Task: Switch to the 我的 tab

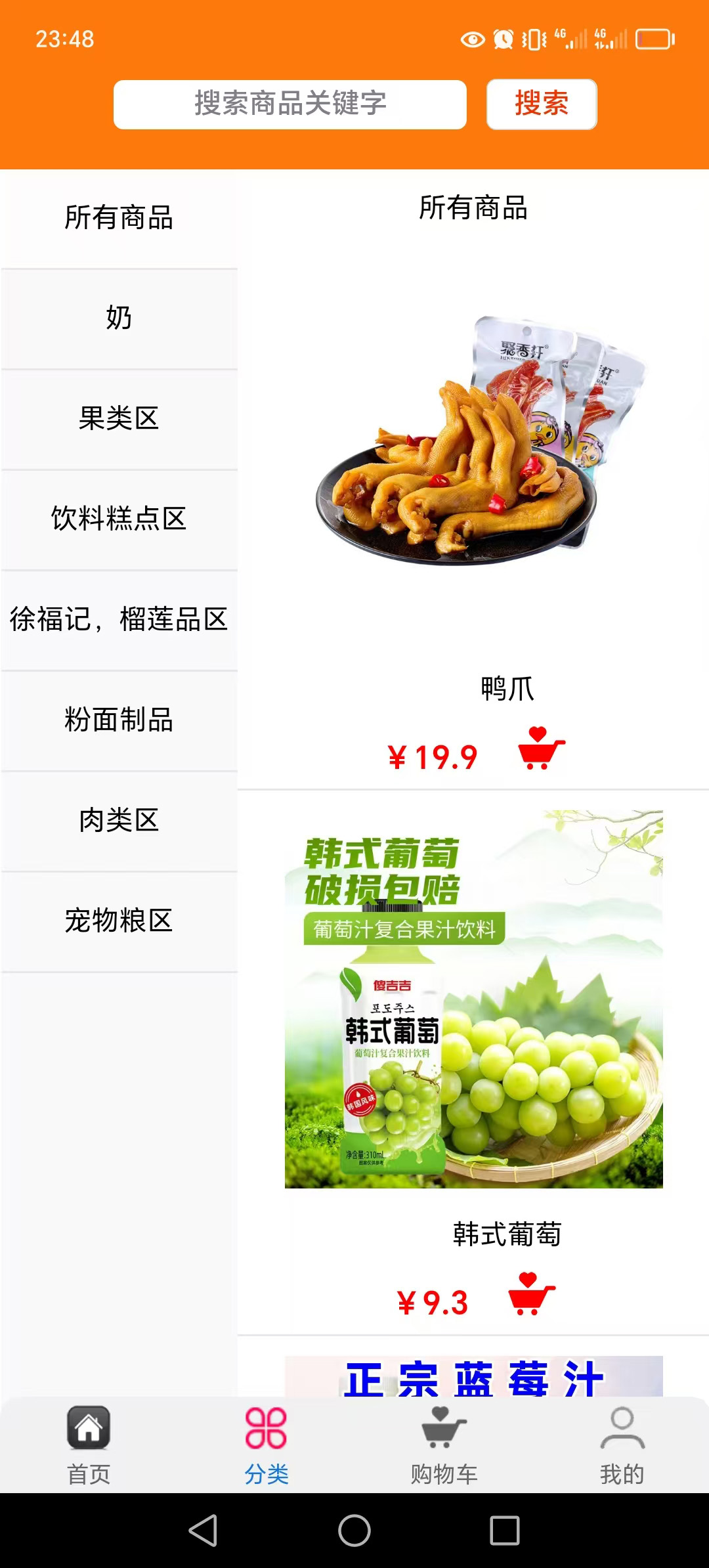Action: (622, 1446)
